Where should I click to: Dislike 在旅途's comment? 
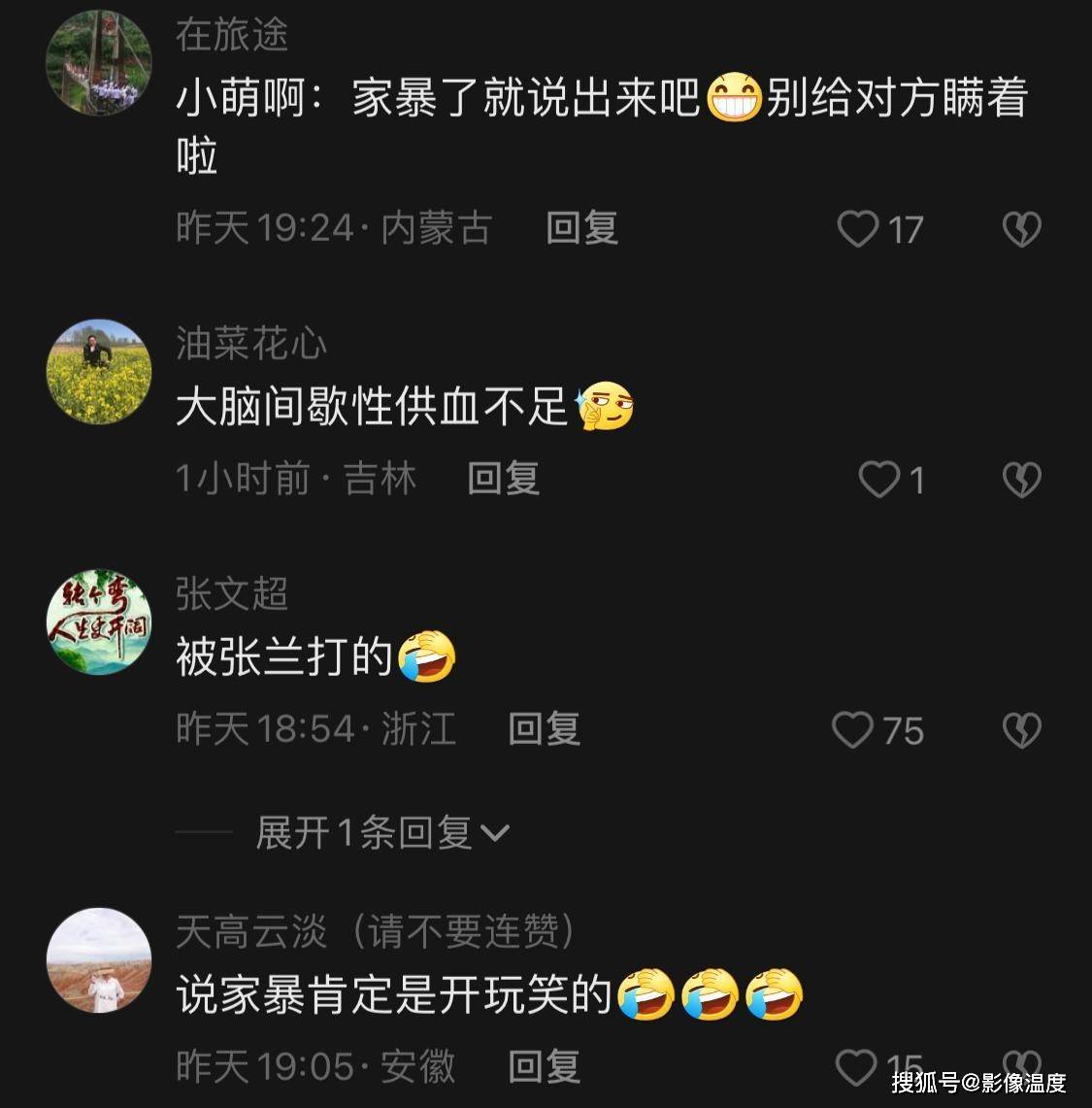pos(1021,229)
